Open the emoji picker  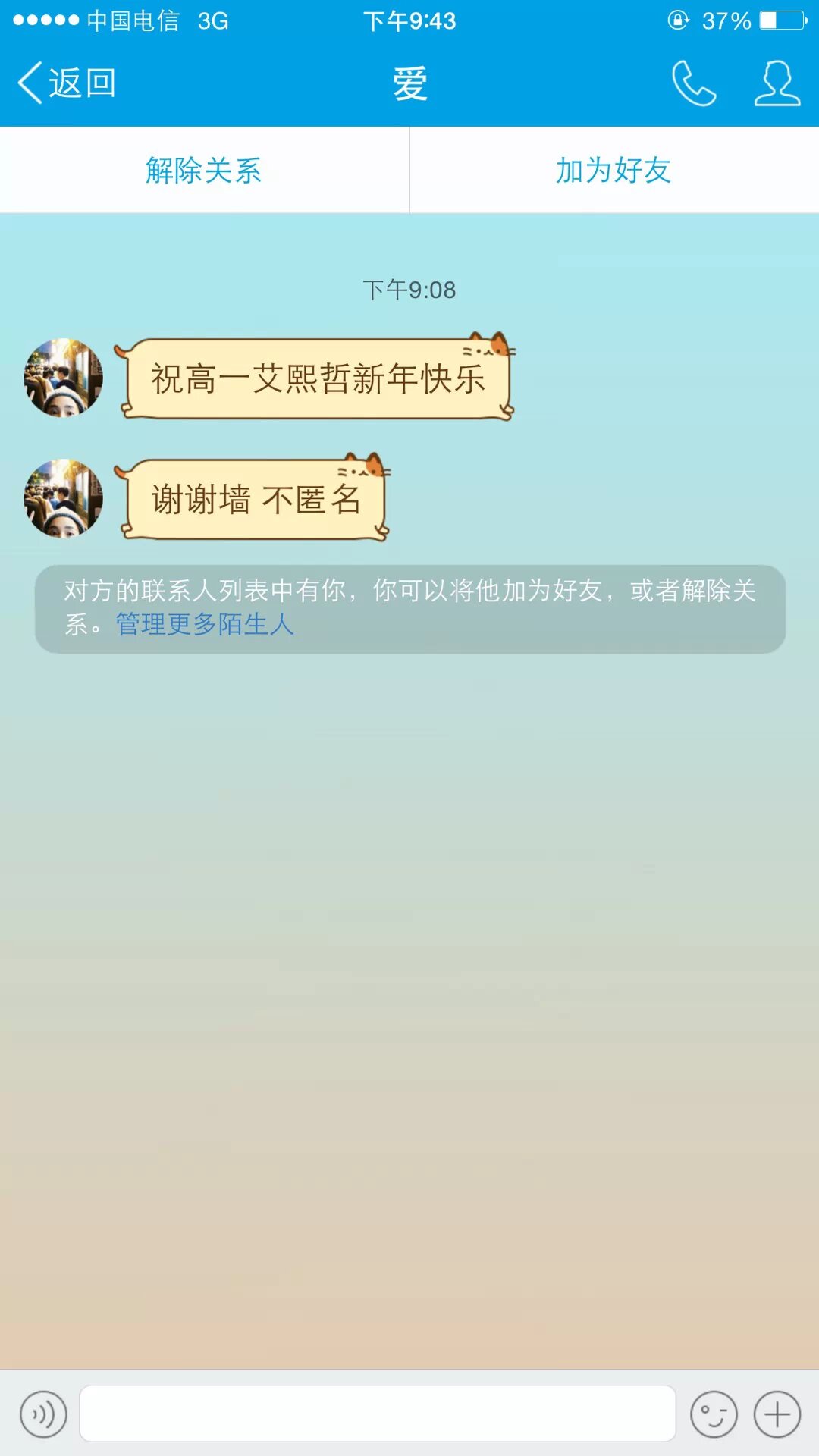(714, 1414)
